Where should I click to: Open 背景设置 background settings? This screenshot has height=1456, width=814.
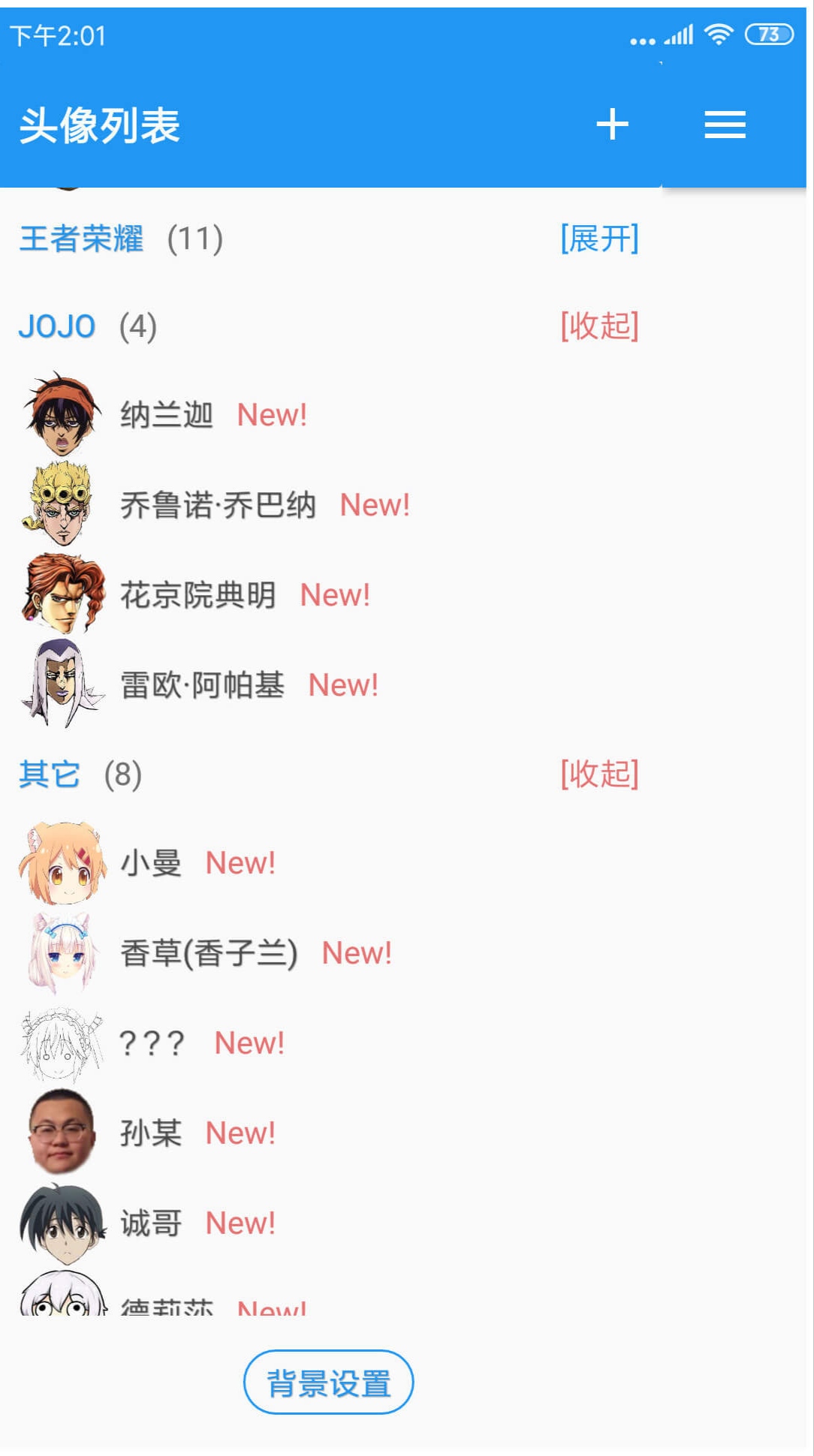tap(329, 1382)
